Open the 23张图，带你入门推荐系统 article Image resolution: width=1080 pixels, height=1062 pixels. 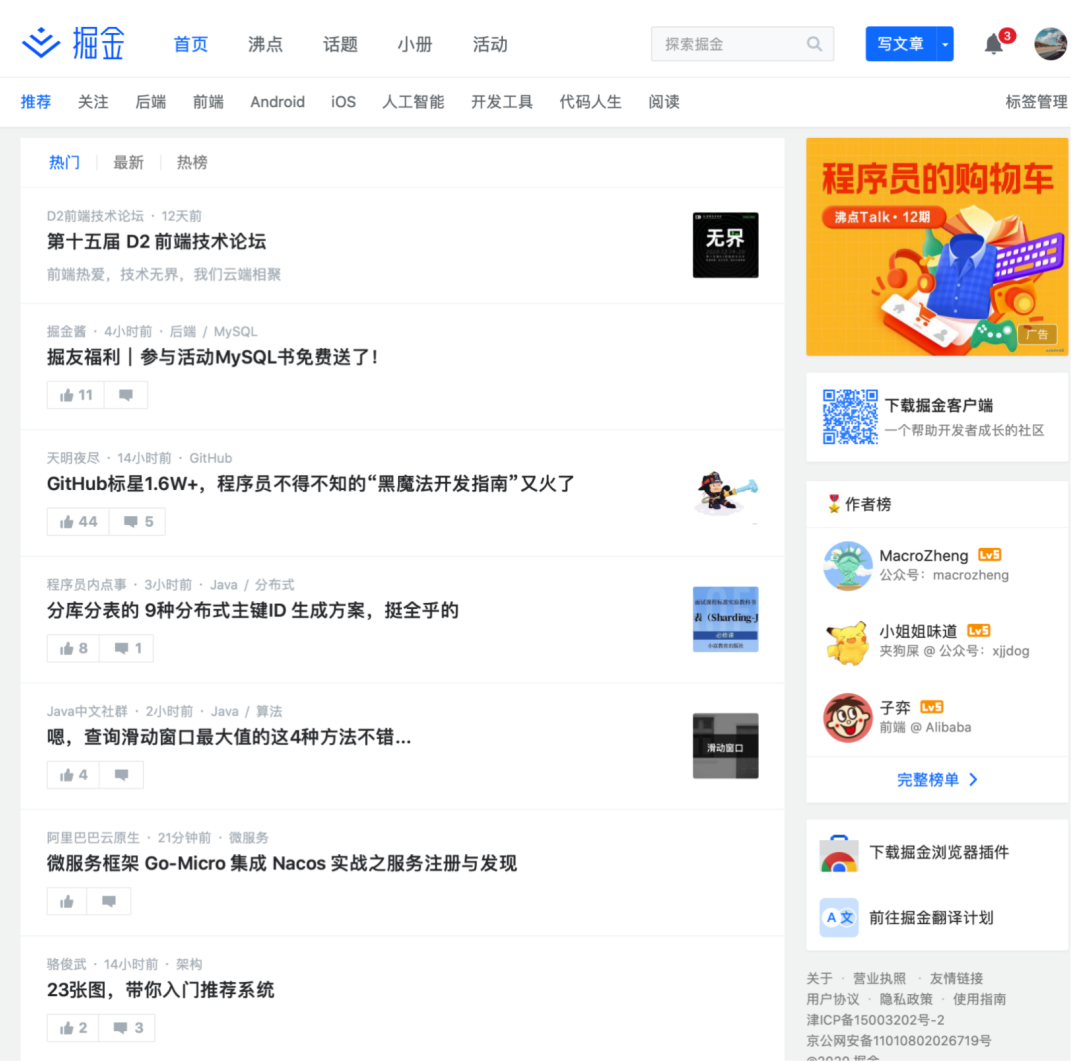pos(160,990)
